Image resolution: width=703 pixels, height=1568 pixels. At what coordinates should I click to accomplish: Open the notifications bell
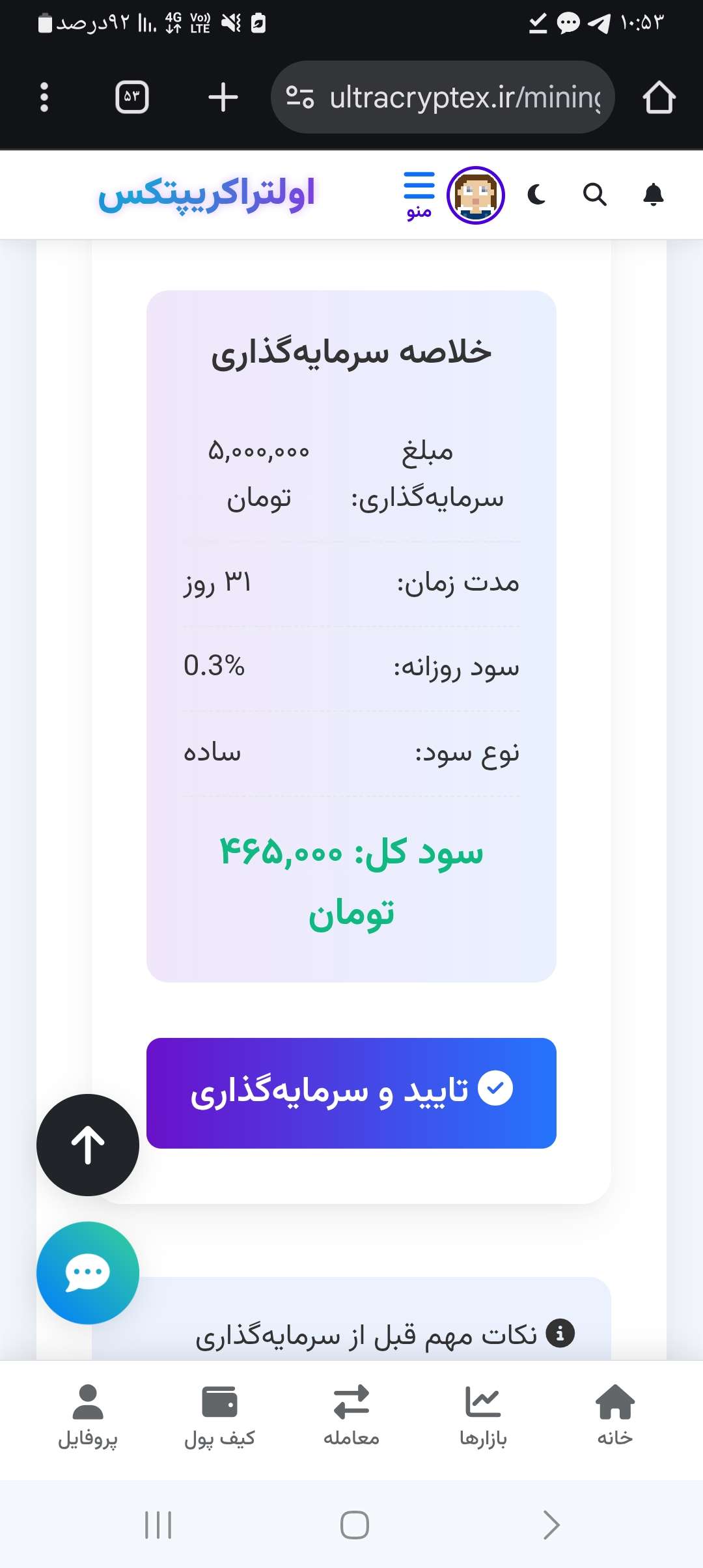653,194
